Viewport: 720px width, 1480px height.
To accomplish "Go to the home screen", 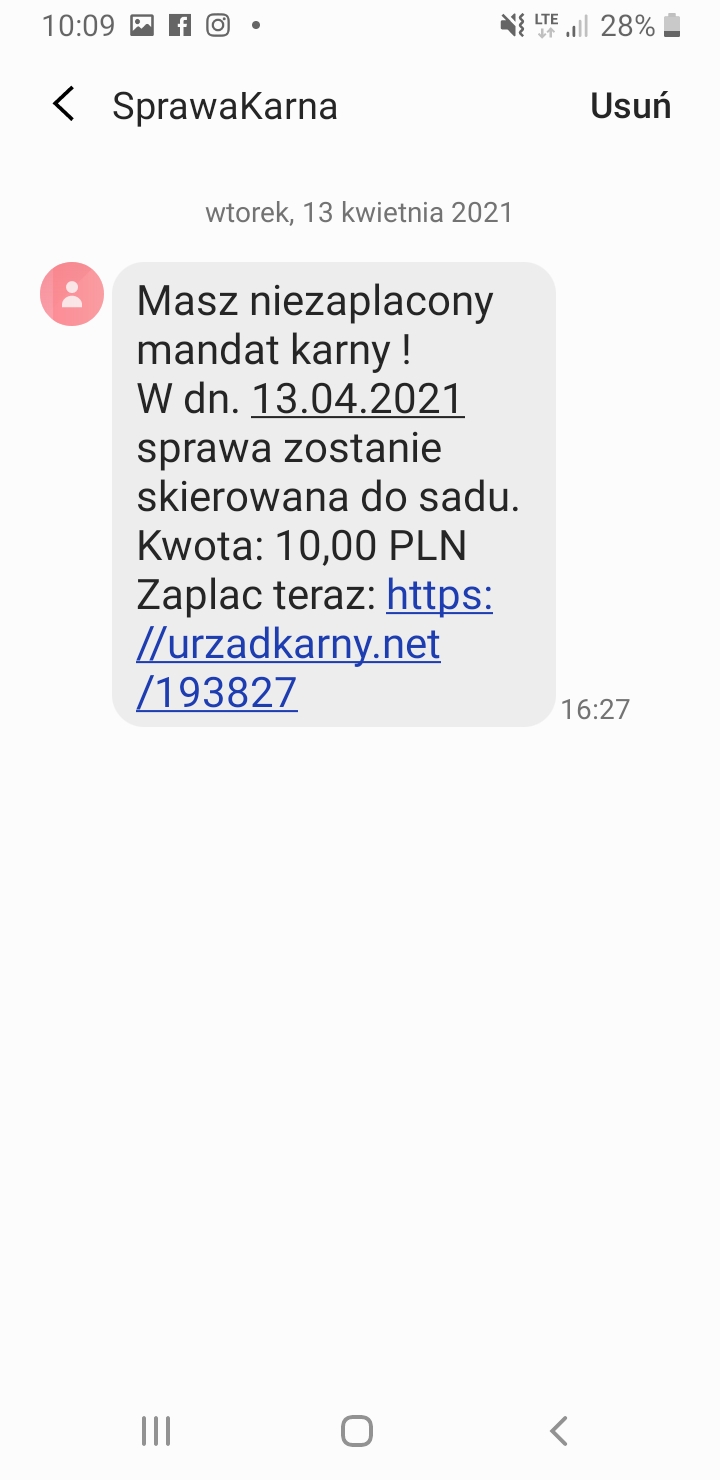I will [x=357, y=1431].
